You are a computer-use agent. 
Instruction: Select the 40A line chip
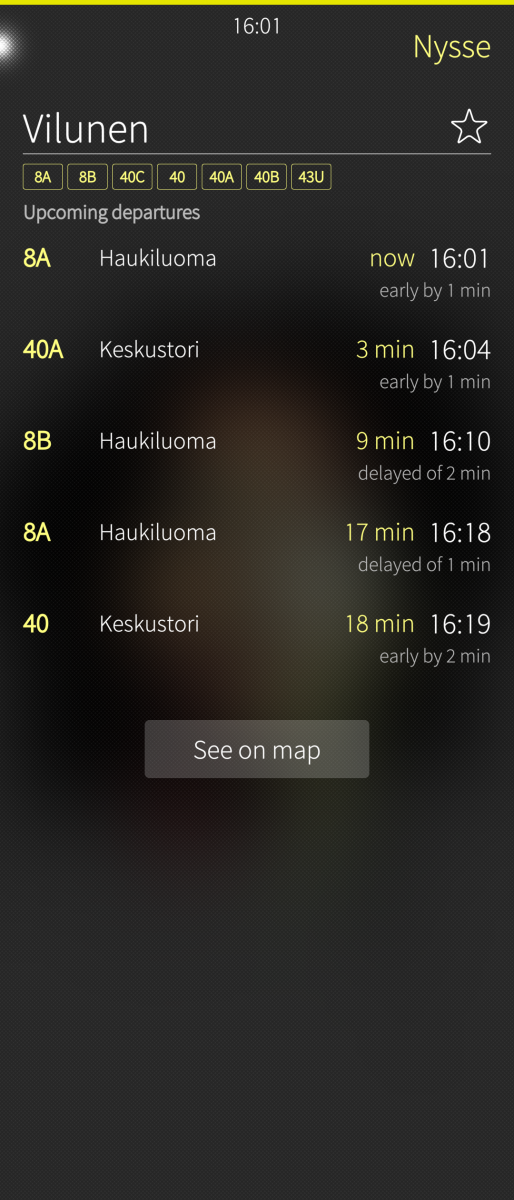click(221, 178)
